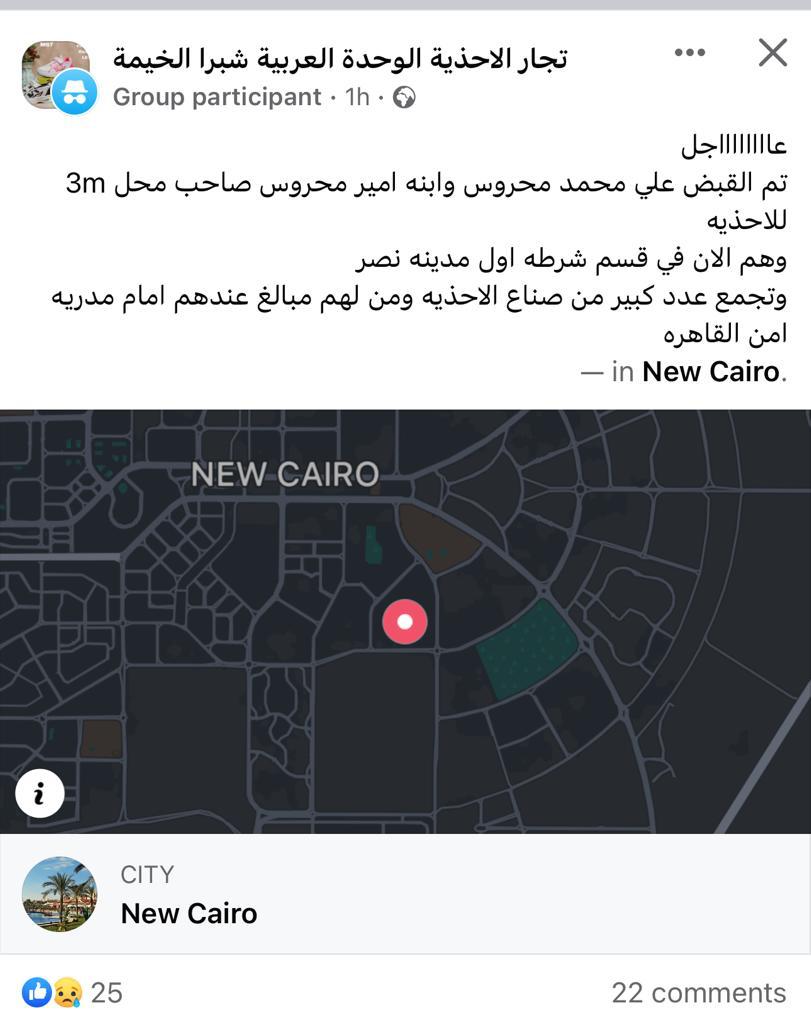This screenshot has height=1024, width=811.
Task: Open the group تجار الاحذية الوحدة العربية
Action: click(x=340, y=59)
